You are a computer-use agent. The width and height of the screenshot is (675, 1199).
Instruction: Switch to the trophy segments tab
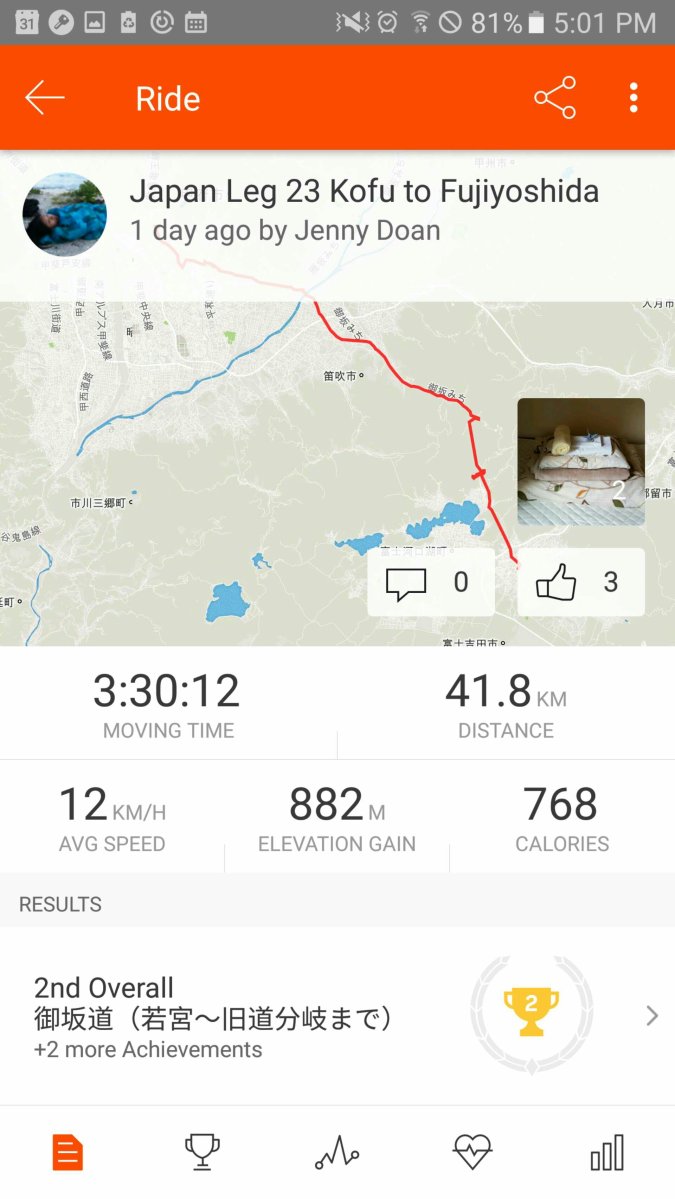202,1153
